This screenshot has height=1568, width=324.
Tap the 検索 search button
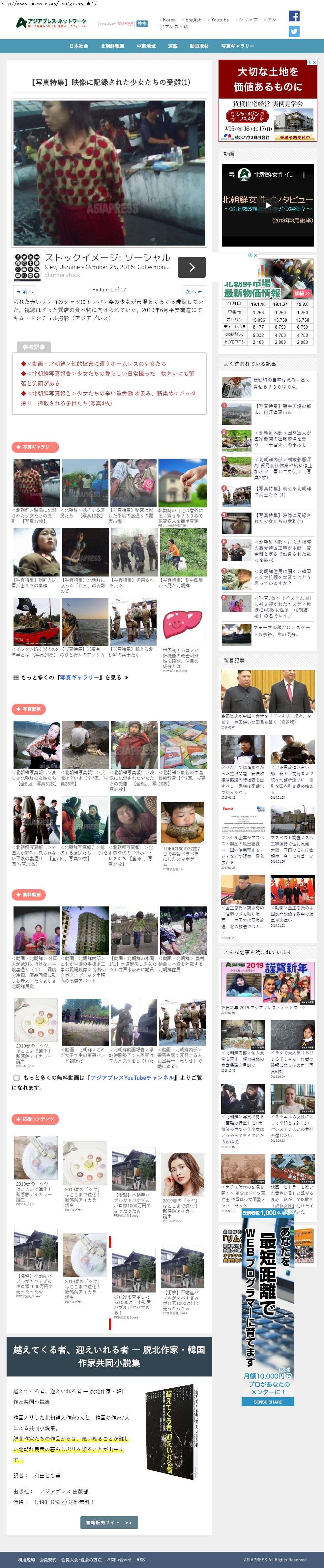click(142, 24)
